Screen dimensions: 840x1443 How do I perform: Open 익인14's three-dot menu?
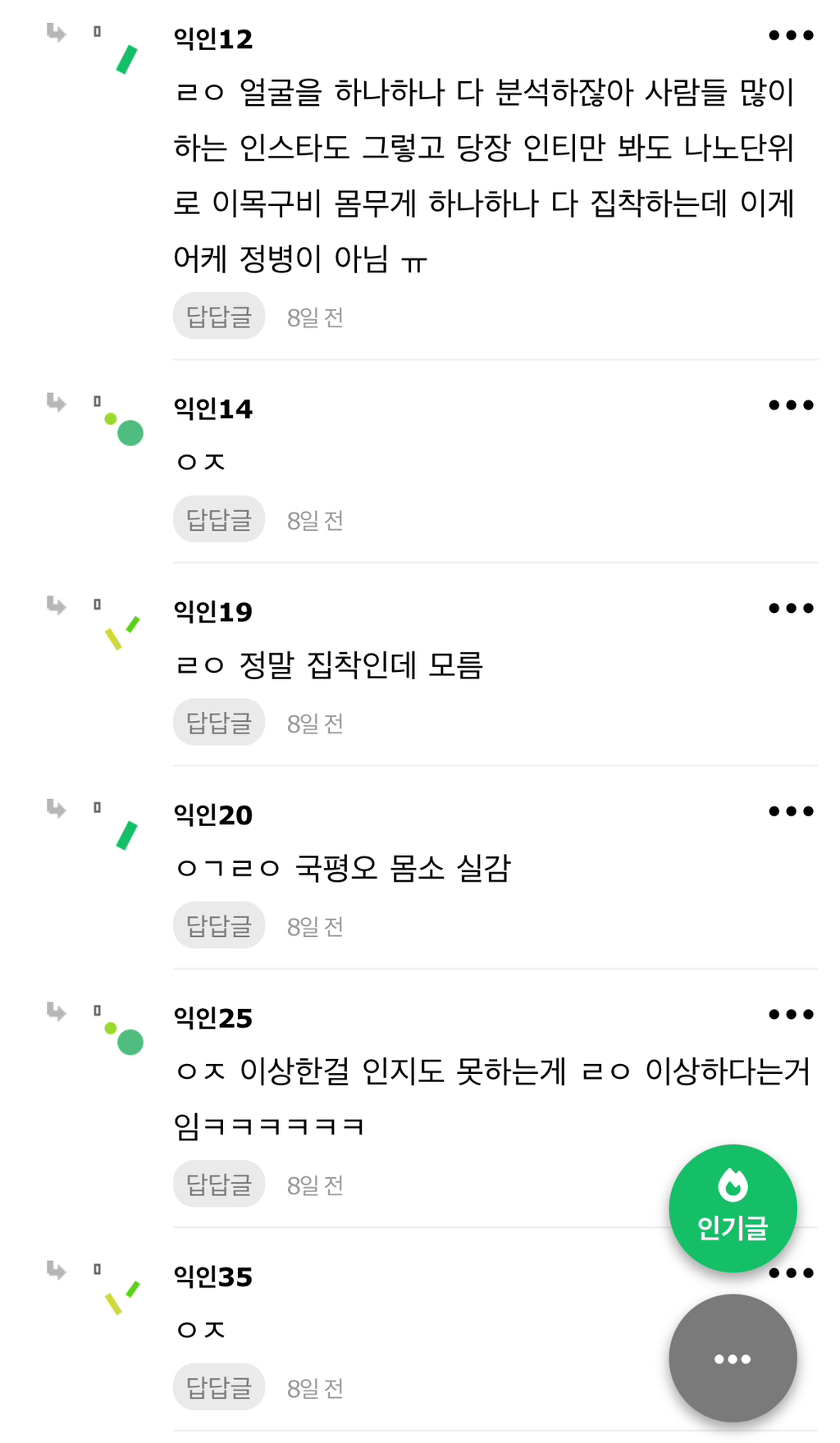791,404
